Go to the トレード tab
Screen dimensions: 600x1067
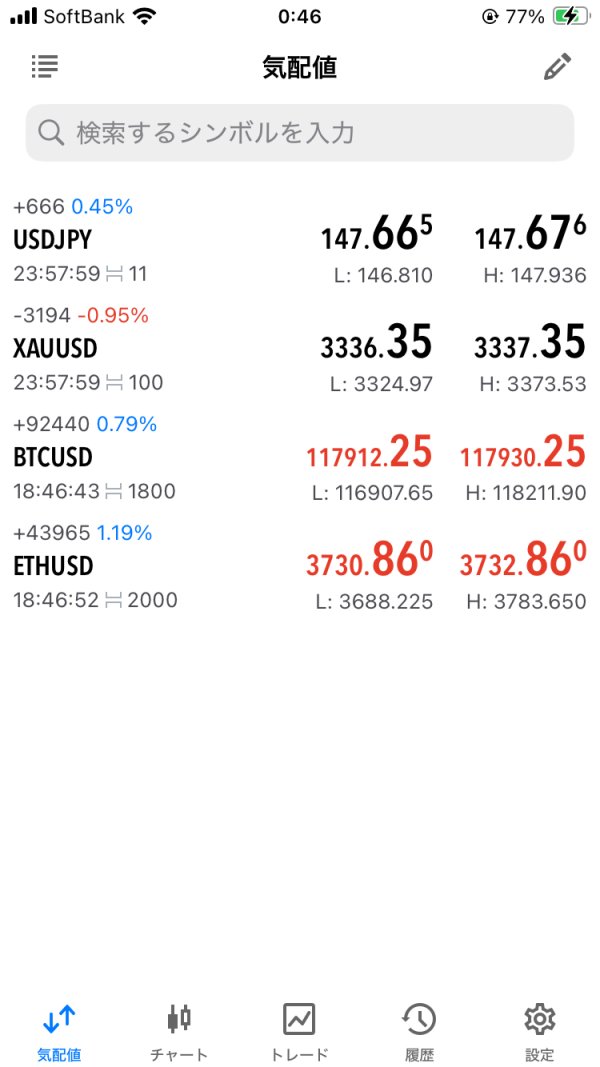coord(299,1032)
